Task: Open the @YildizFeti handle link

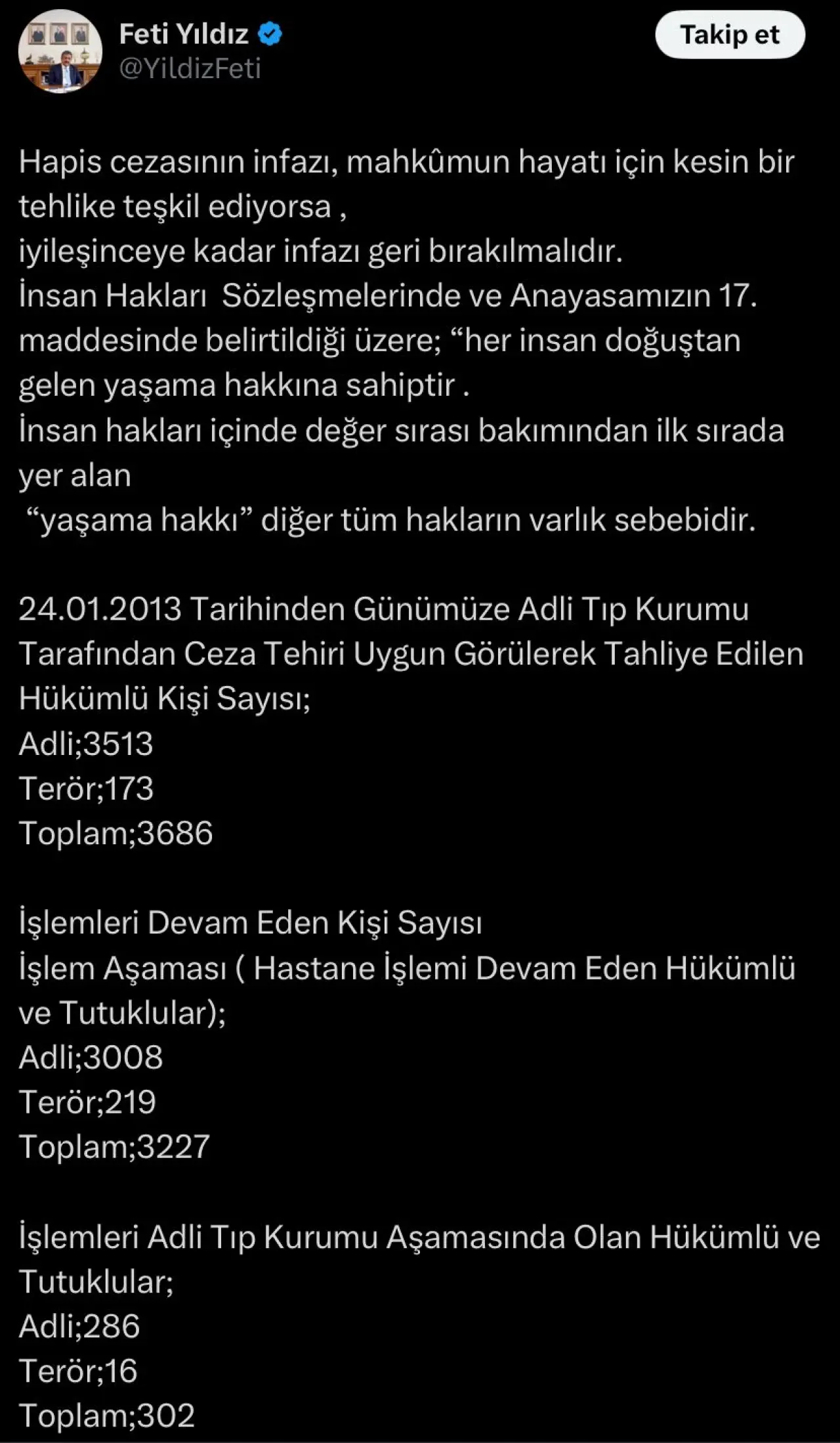Action: (x=190, y=69)
